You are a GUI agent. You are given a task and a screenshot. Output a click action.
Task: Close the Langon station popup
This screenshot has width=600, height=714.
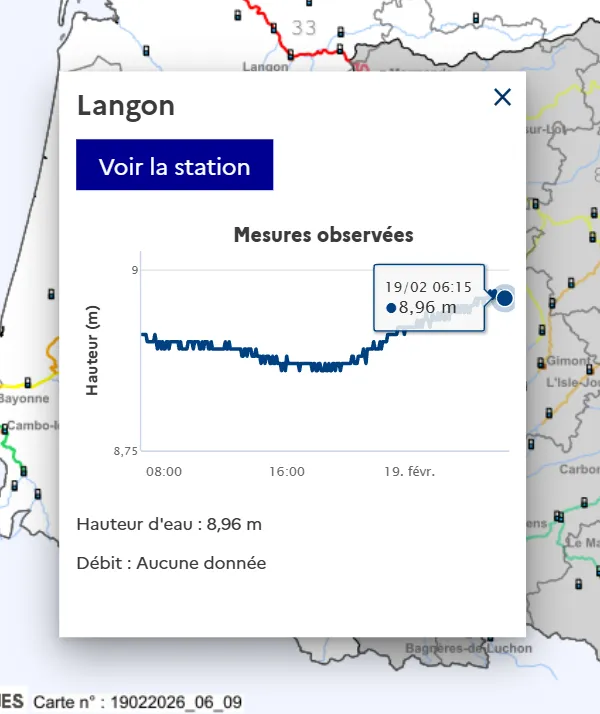[x=502, y=97]
